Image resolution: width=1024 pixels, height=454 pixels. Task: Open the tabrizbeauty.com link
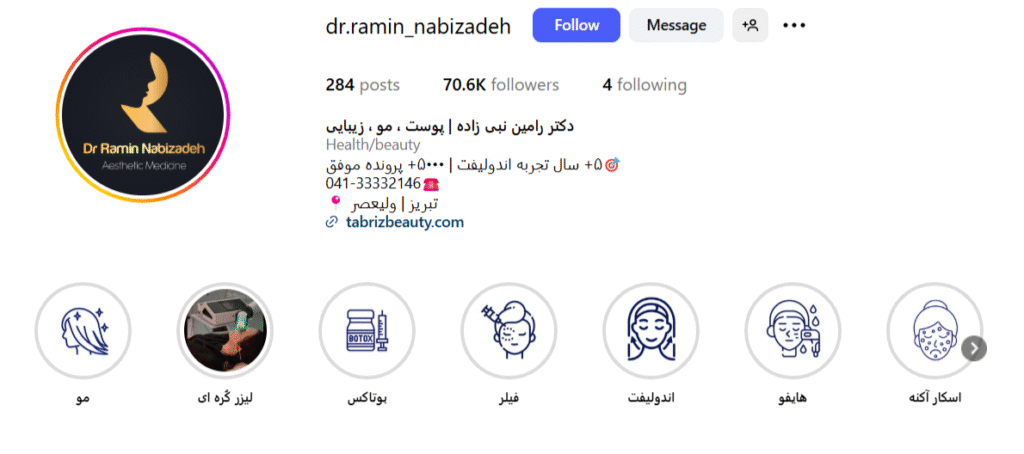point(404,222)
